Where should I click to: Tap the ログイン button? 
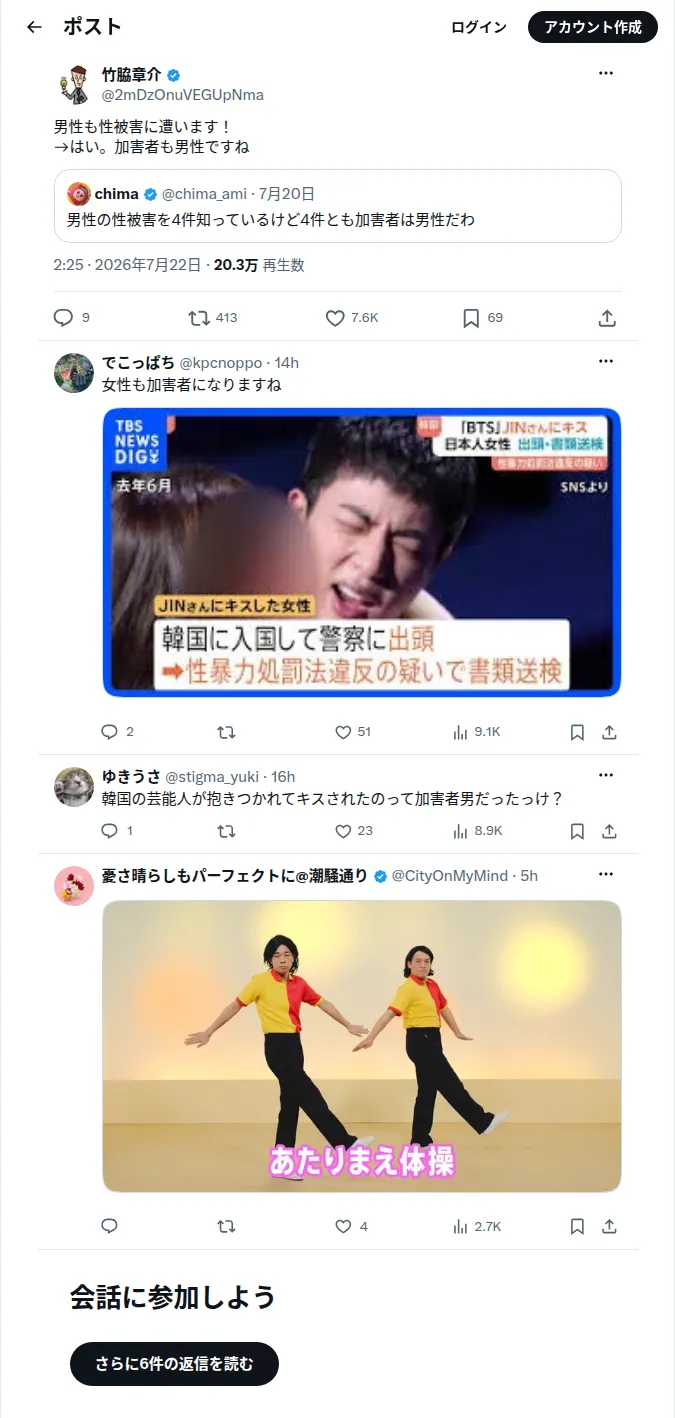click(x=479, y=27)
